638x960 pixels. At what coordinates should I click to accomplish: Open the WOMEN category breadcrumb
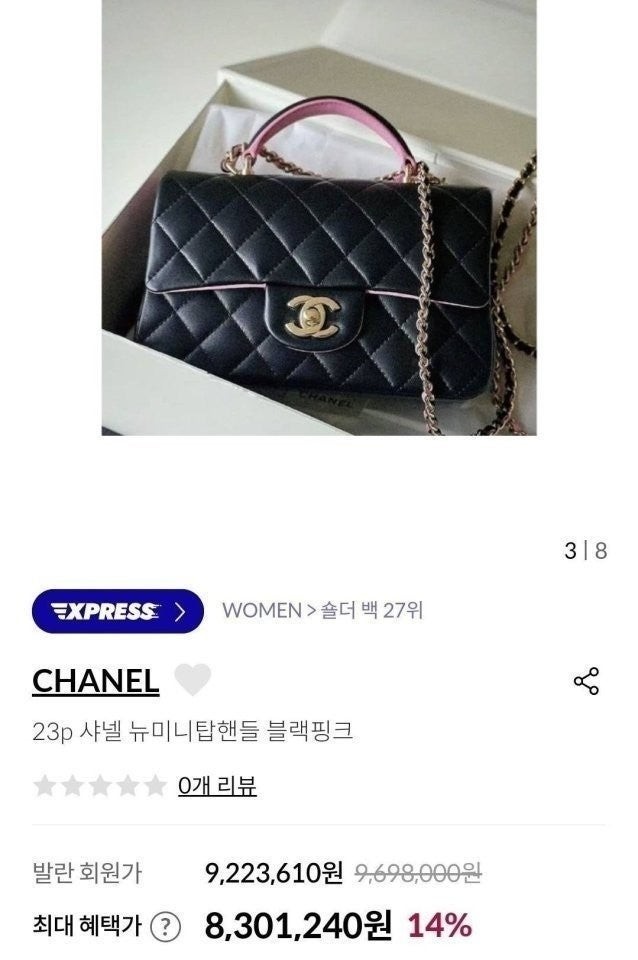(x=262, y=610)
